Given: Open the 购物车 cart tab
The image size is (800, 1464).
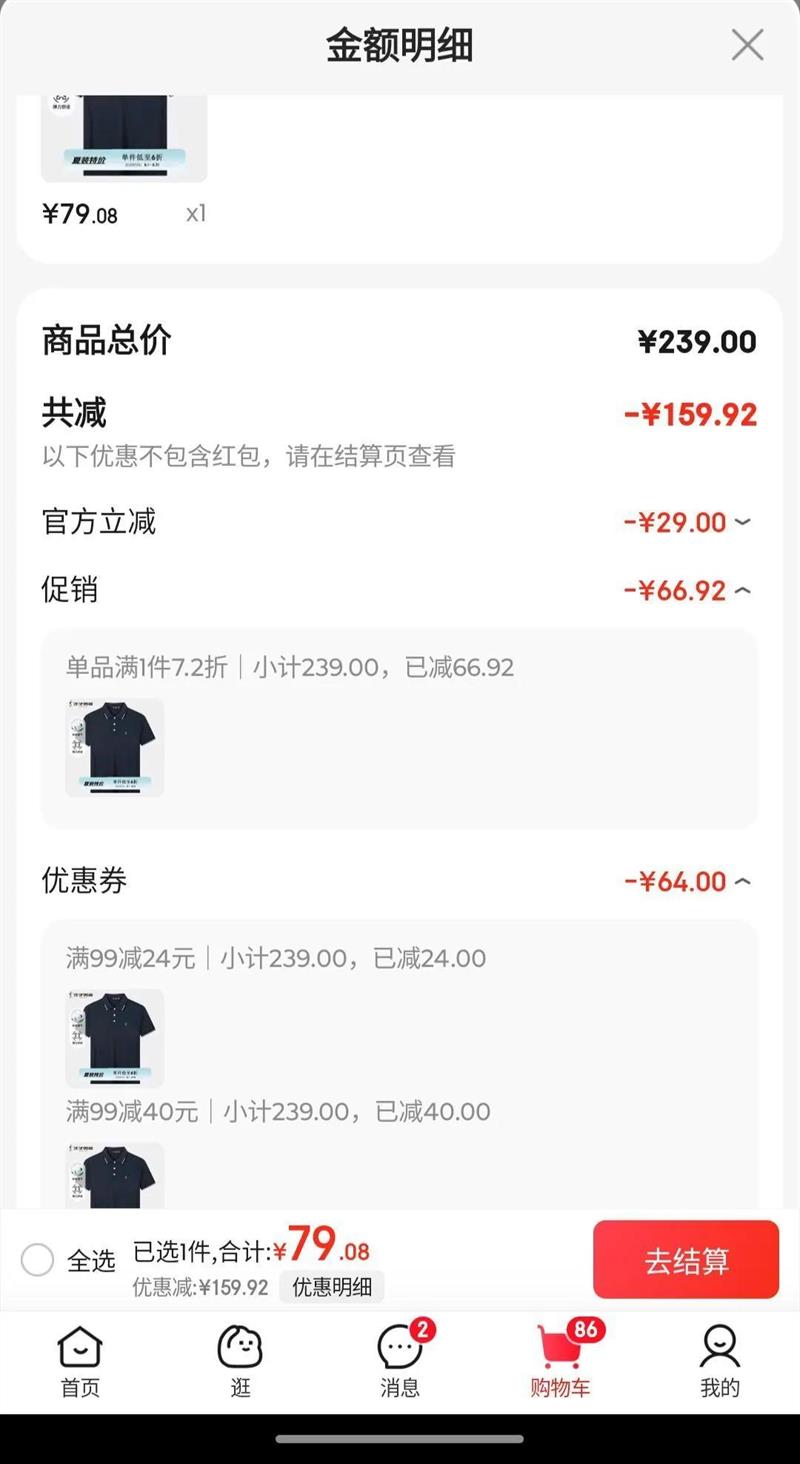Looking at the screenshot, I should 560,1361.
